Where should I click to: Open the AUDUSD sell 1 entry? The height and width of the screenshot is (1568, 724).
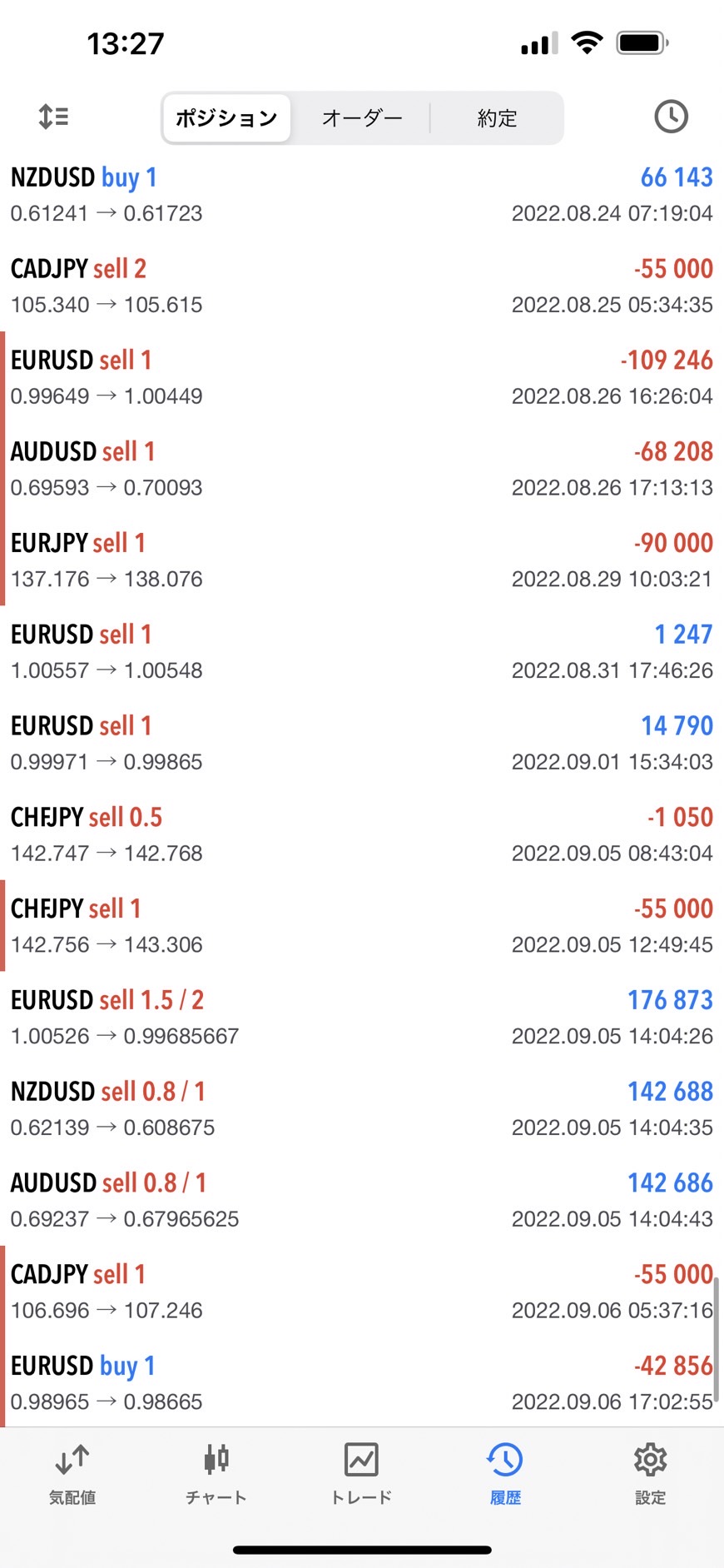(362, 469)
